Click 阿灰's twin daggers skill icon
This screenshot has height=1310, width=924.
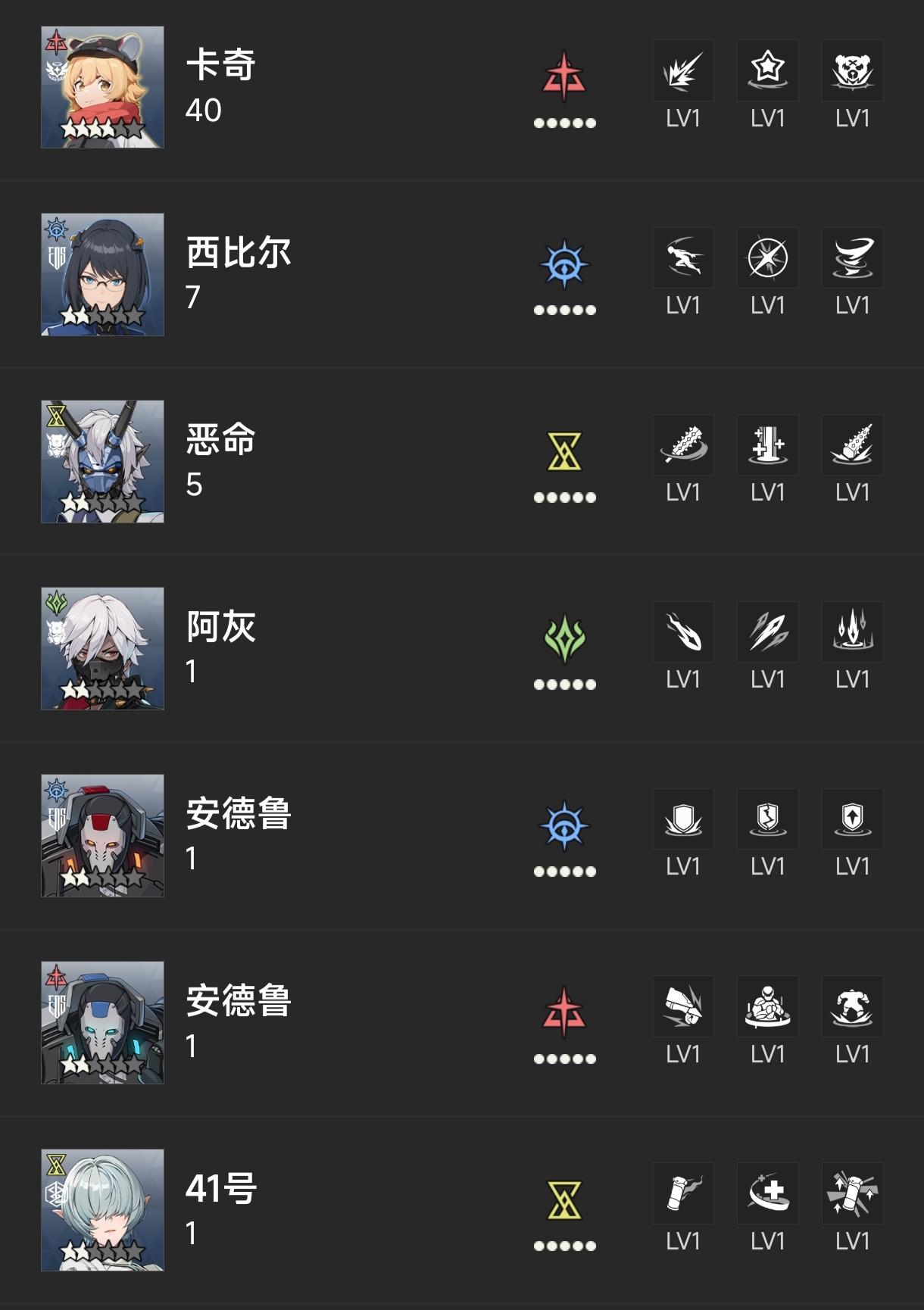coord(767,632)
